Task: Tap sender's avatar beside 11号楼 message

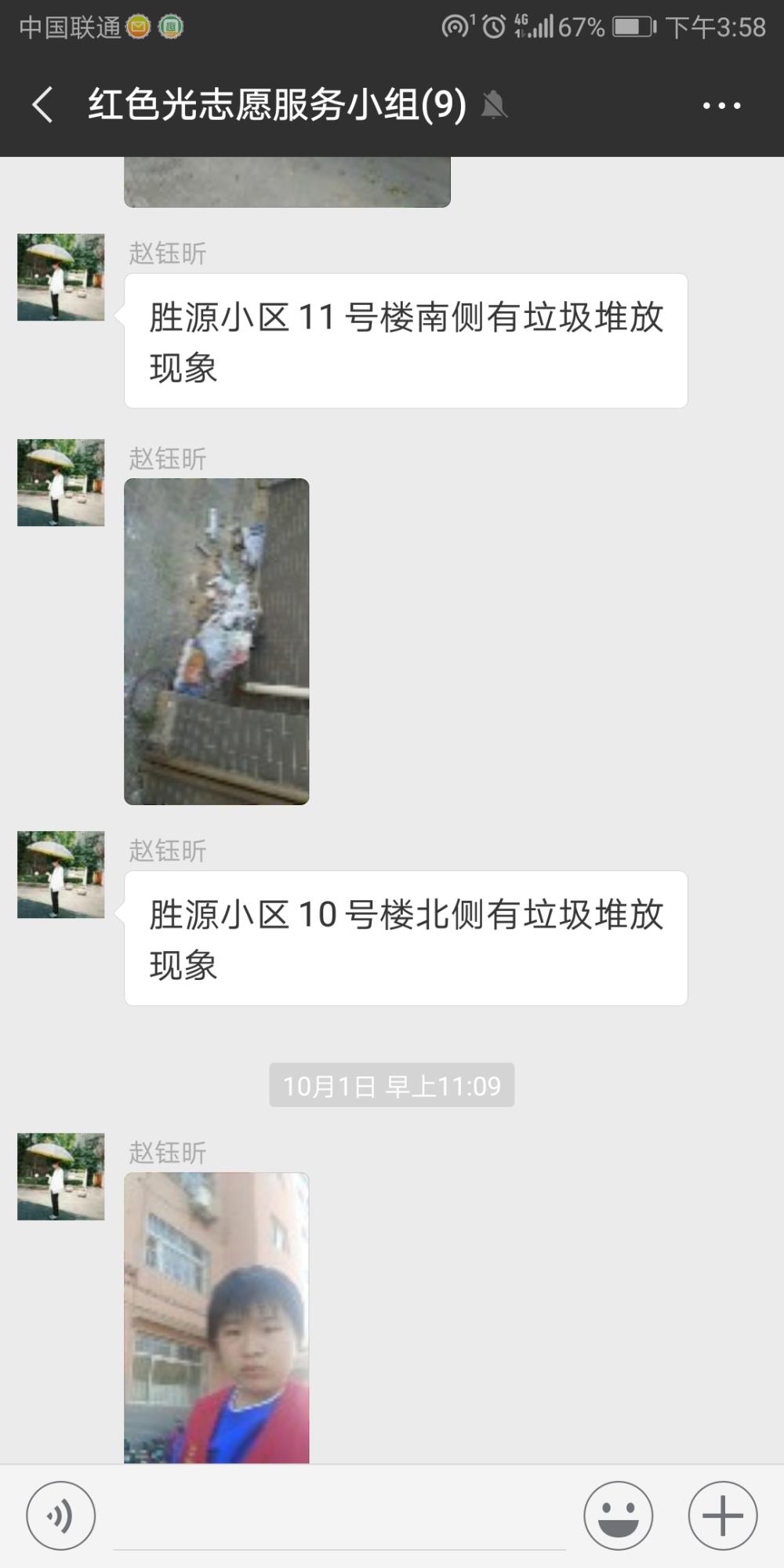Action: coord(61,277)
